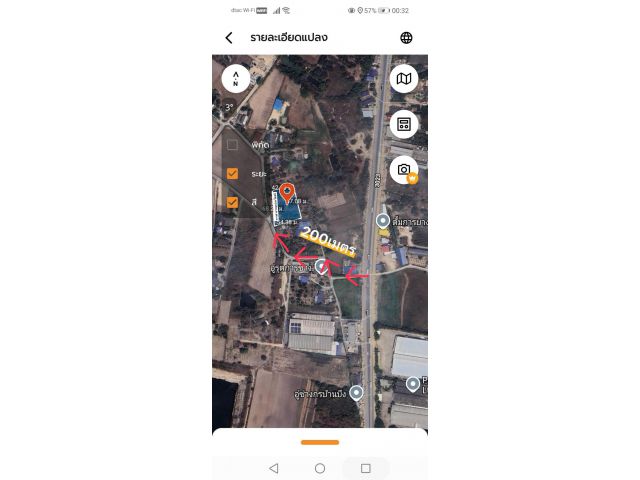Tap the system home button
This screenshot has height=480, width=640.
click(320, 468)
